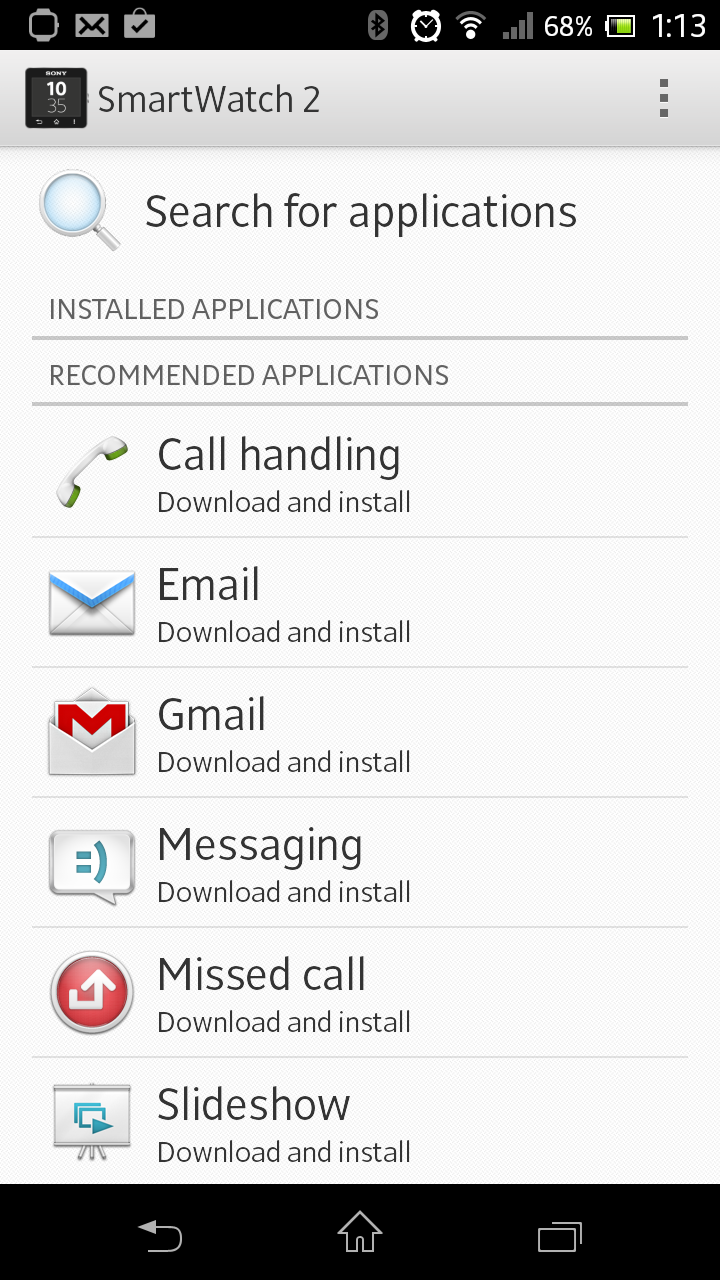
Task: Choose the Messaging application
Action: coord(360,863)
